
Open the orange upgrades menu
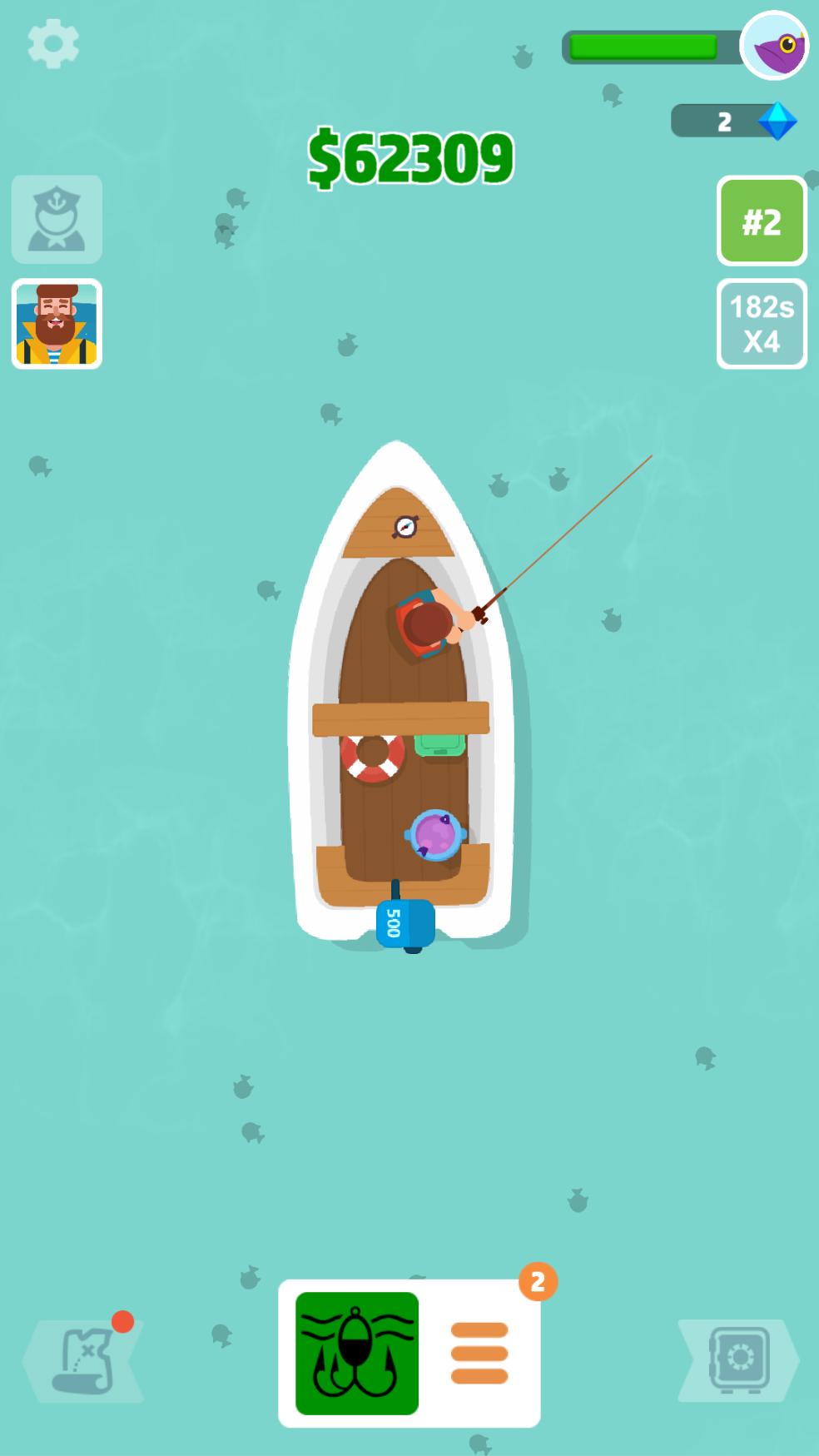pos(479,1353)
